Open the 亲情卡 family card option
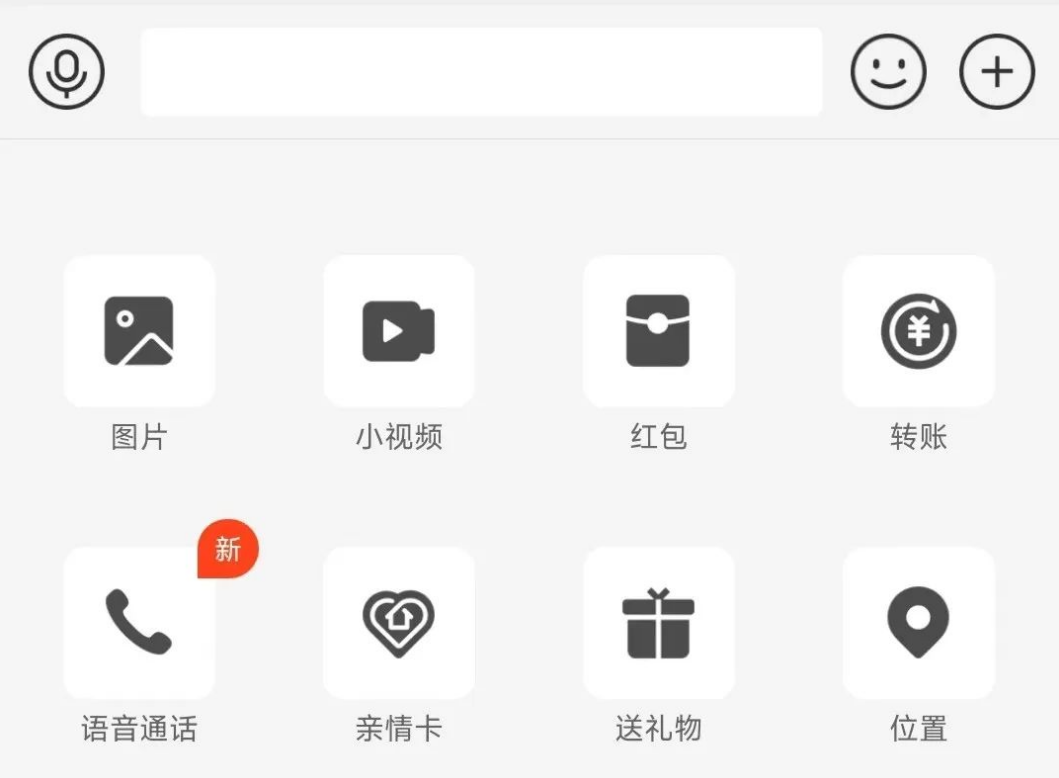 [398, 622]
